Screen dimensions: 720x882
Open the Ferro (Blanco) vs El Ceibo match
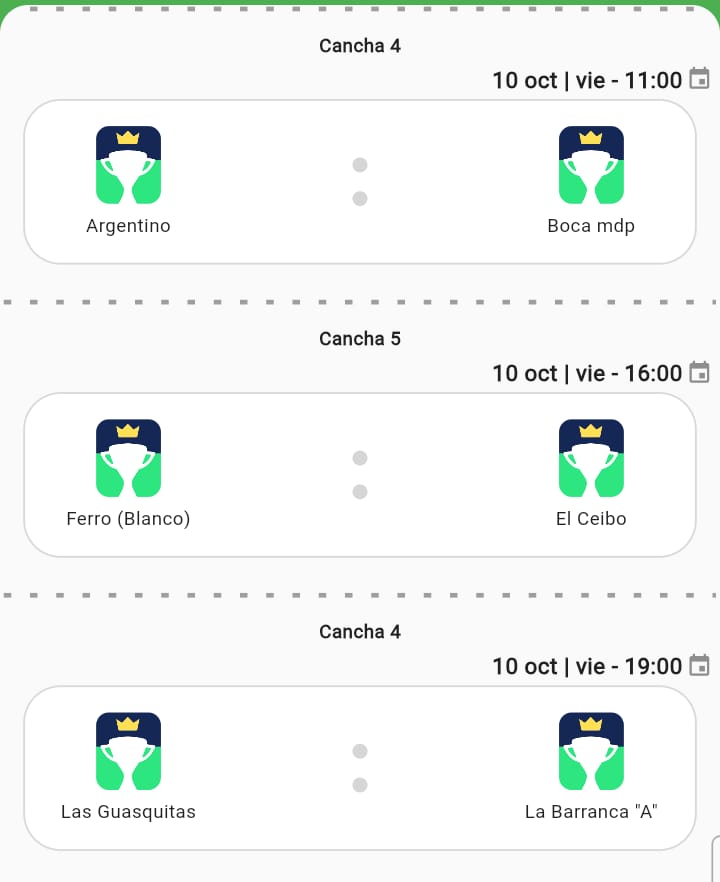[360, 475]
